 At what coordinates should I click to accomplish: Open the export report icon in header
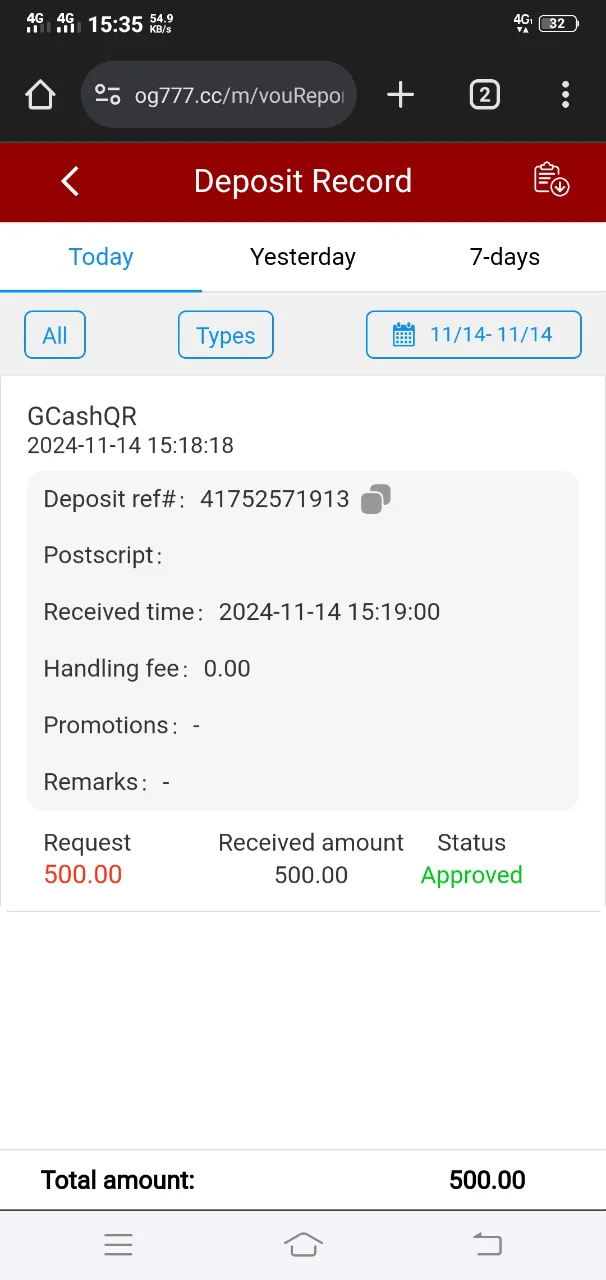[x=551, y=180]
